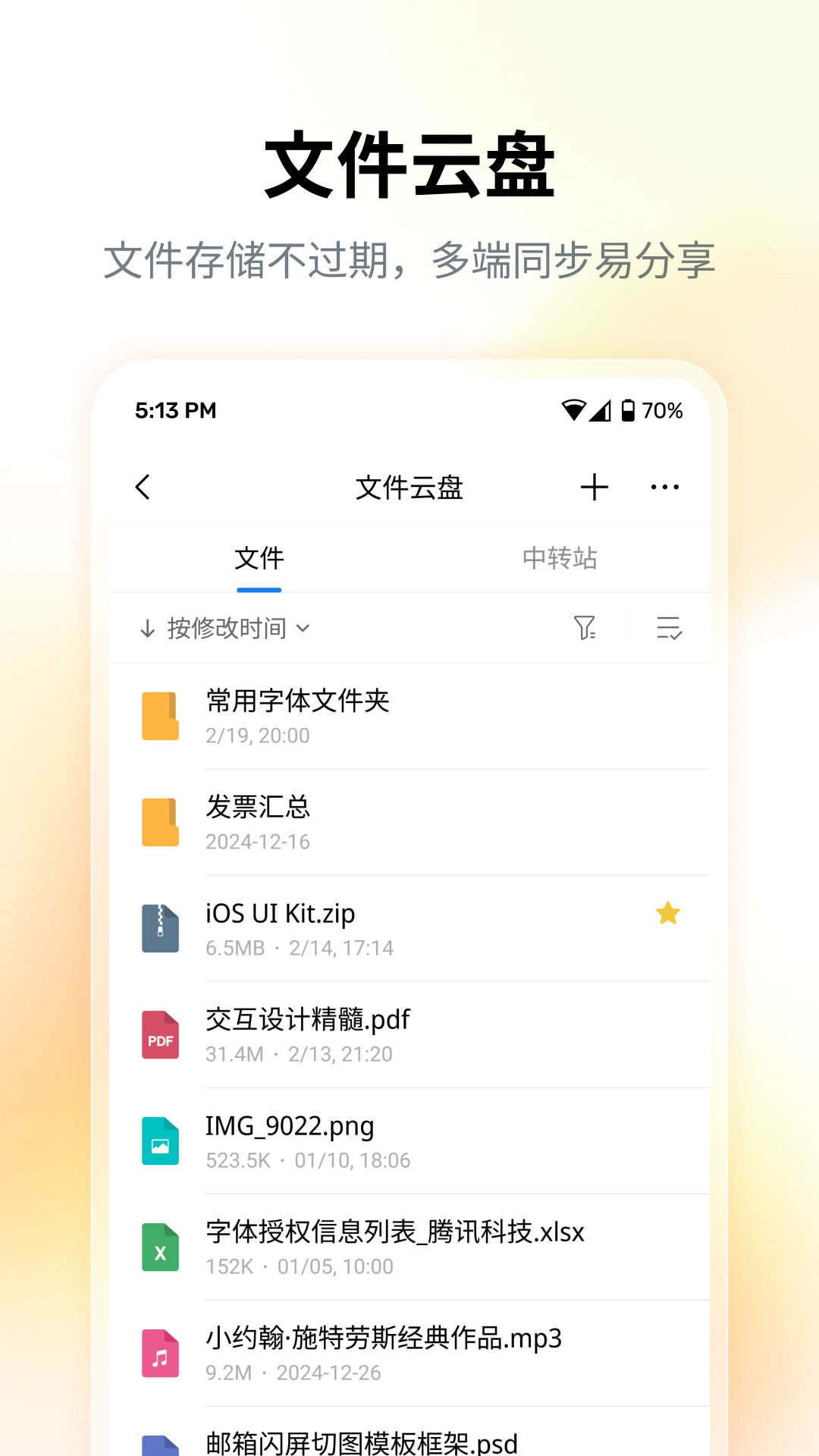This screenshot has width=819, height=1456.
Task: Click the filter icon above the file list
Action: tap(585, 628)
